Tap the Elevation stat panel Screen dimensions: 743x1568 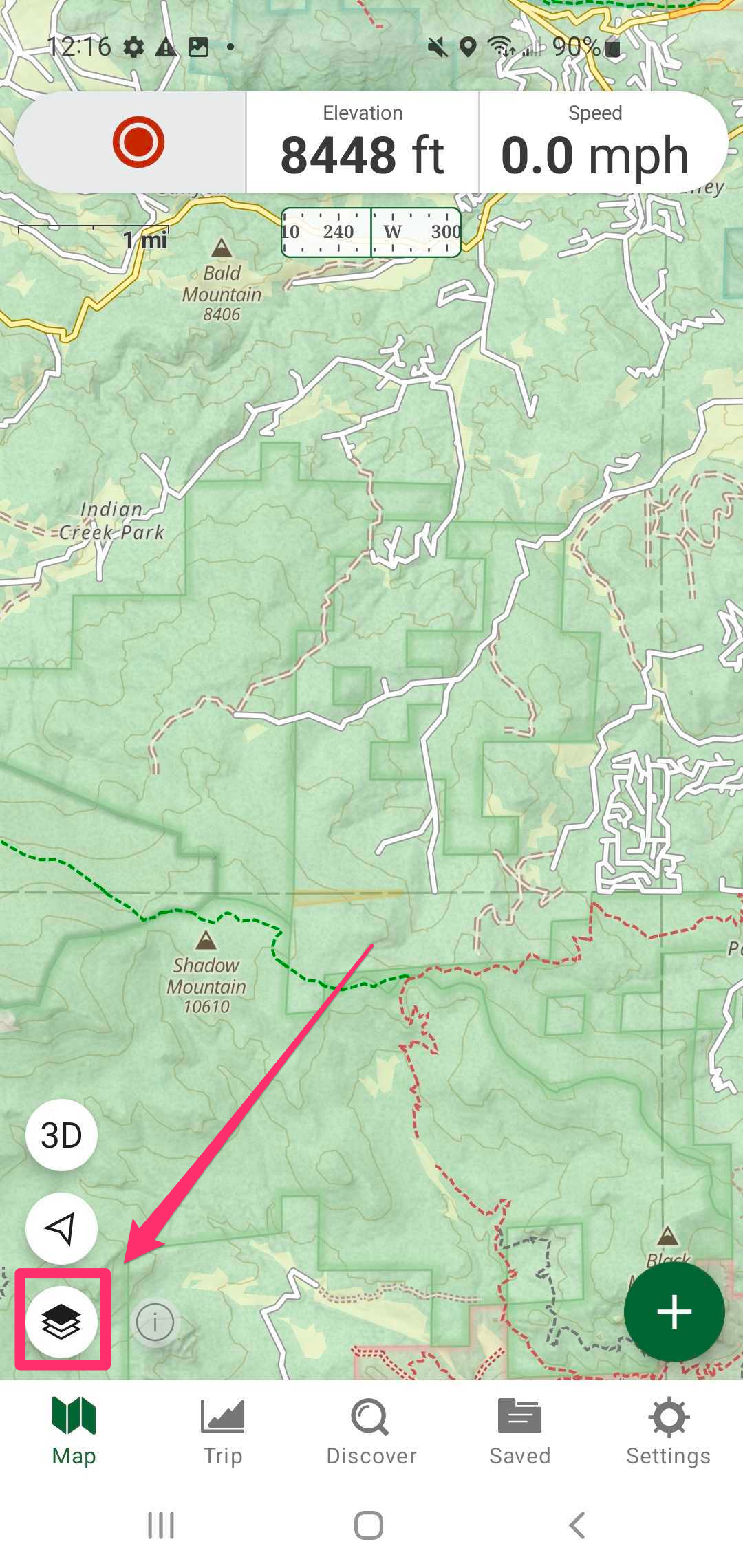pos(363,143)
